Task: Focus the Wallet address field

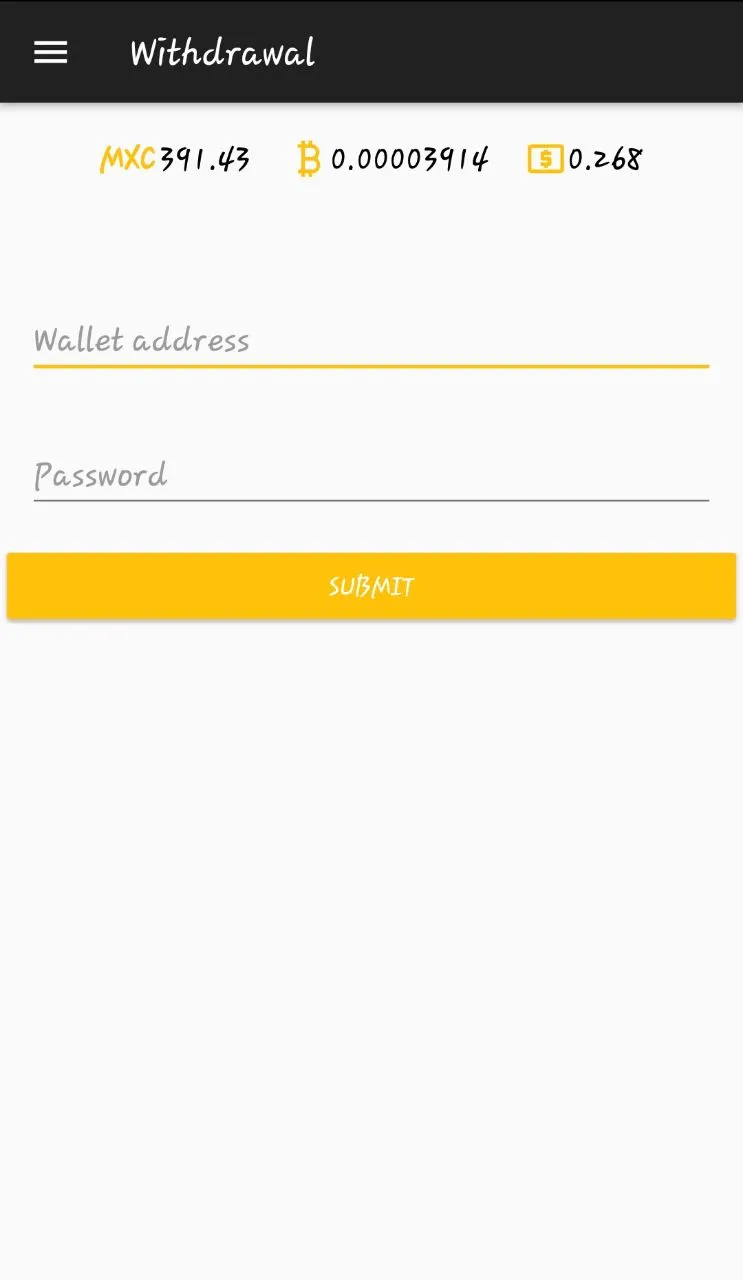Action: coord(371,341)
